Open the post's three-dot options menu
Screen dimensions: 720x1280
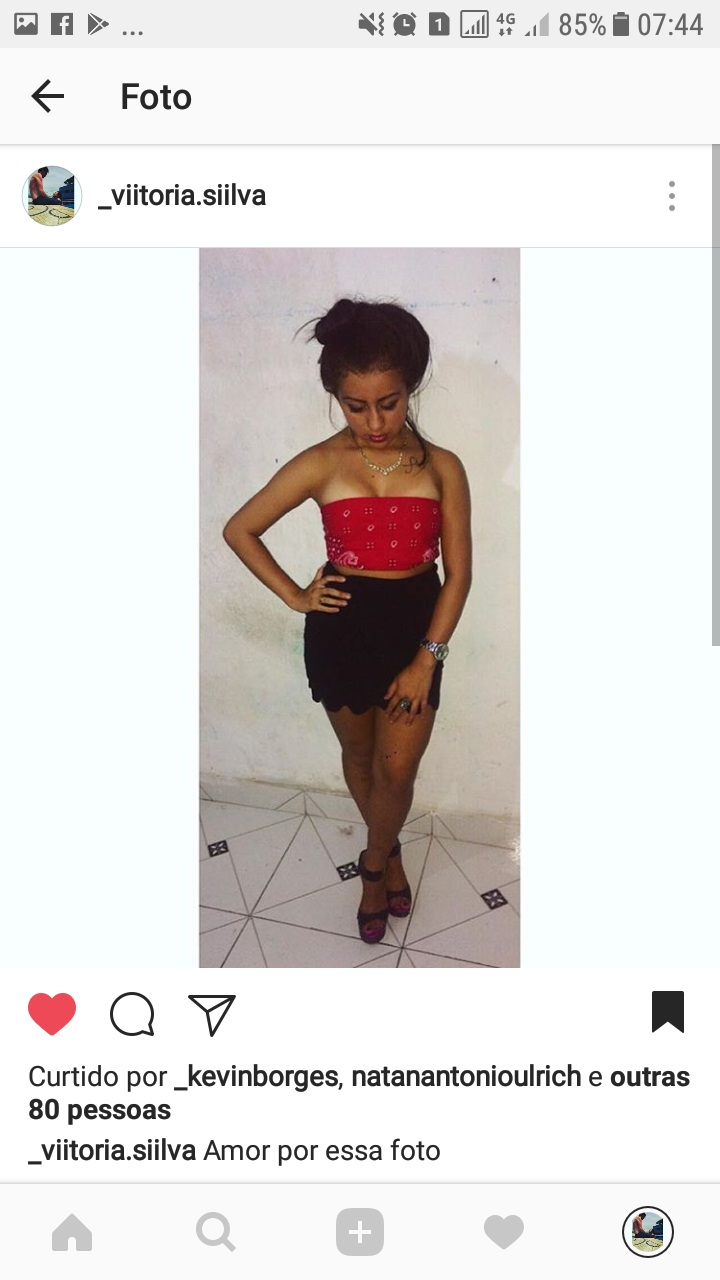pyautogui.click(x=671, y=196)
